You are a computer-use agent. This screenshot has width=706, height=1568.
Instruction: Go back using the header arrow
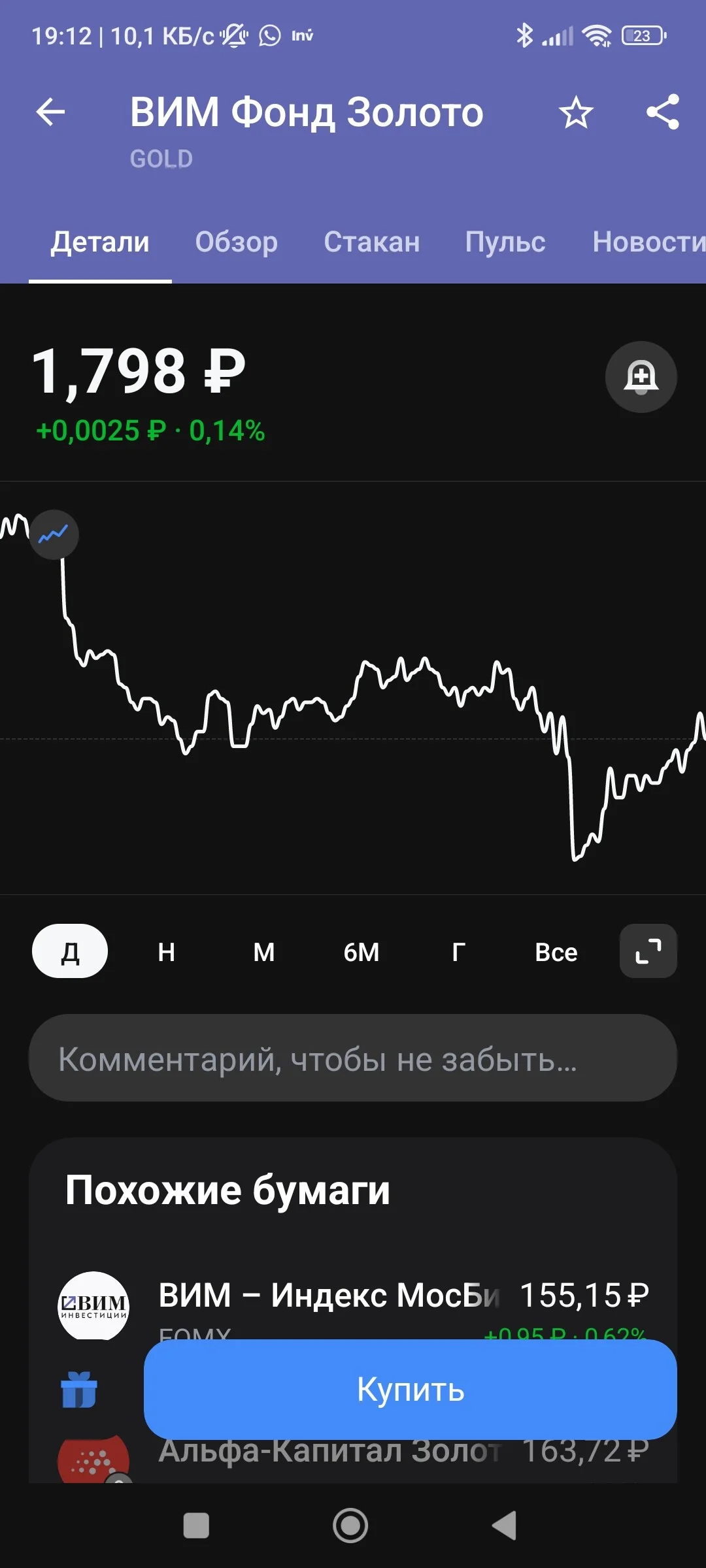tap(50, 112)
